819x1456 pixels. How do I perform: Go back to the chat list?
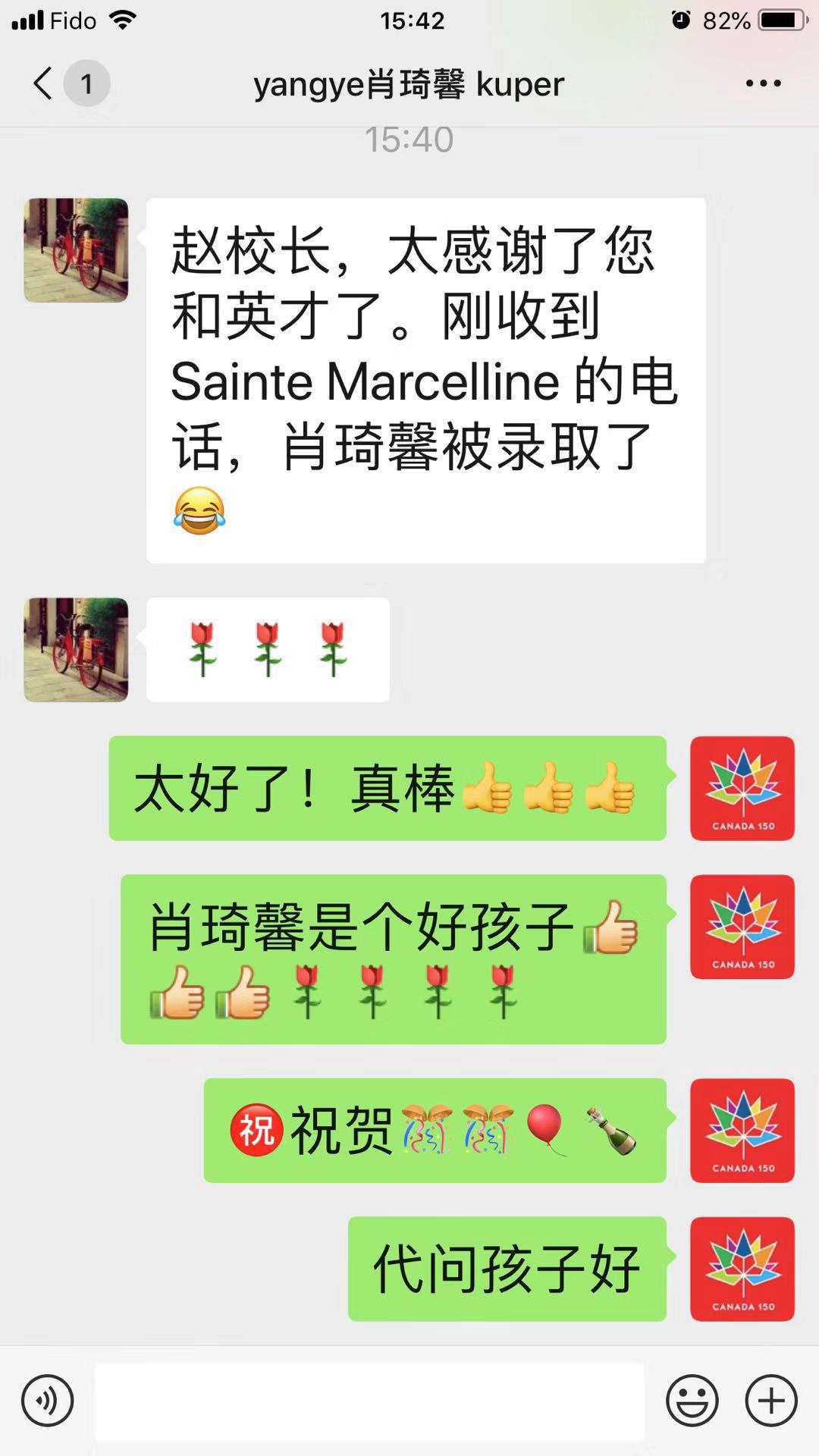44,83
